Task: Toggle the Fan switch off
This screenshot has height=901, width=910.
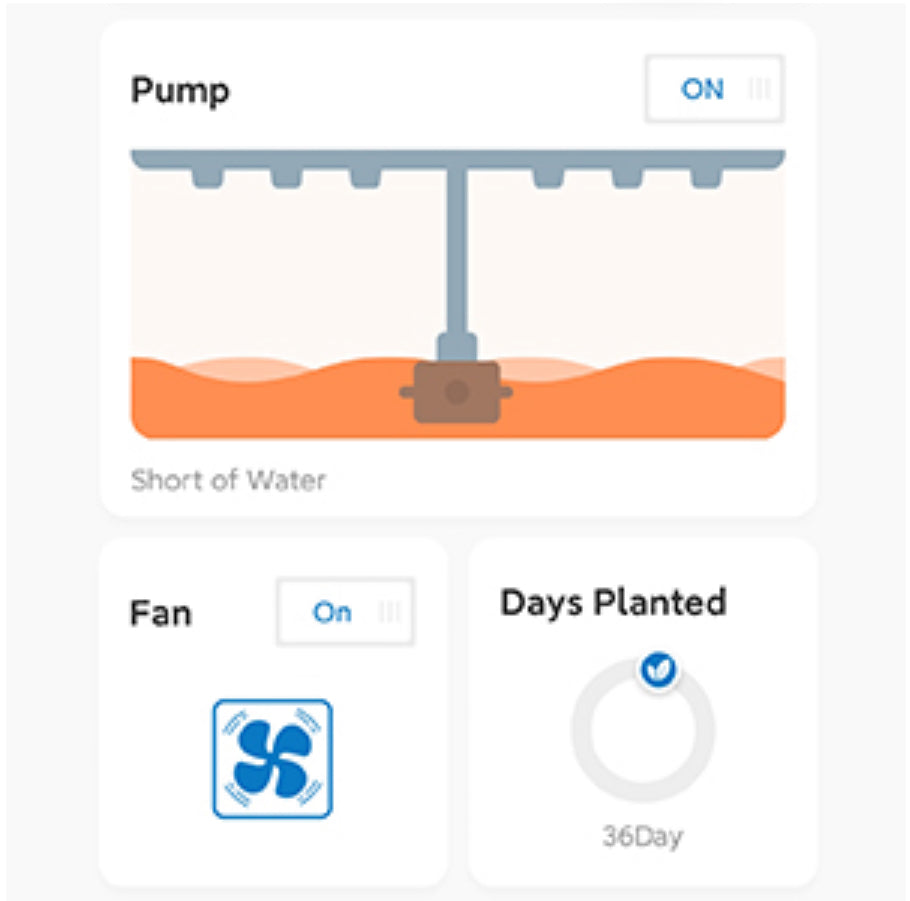Action: tap(345, 612)
